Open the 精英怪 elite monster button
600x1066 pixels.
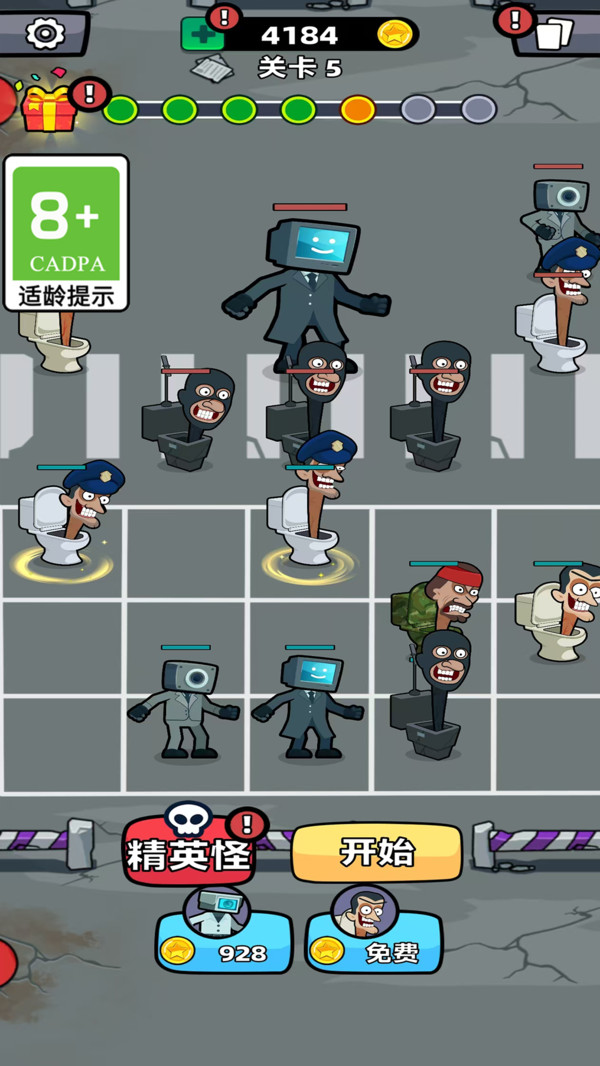[189, 853]
